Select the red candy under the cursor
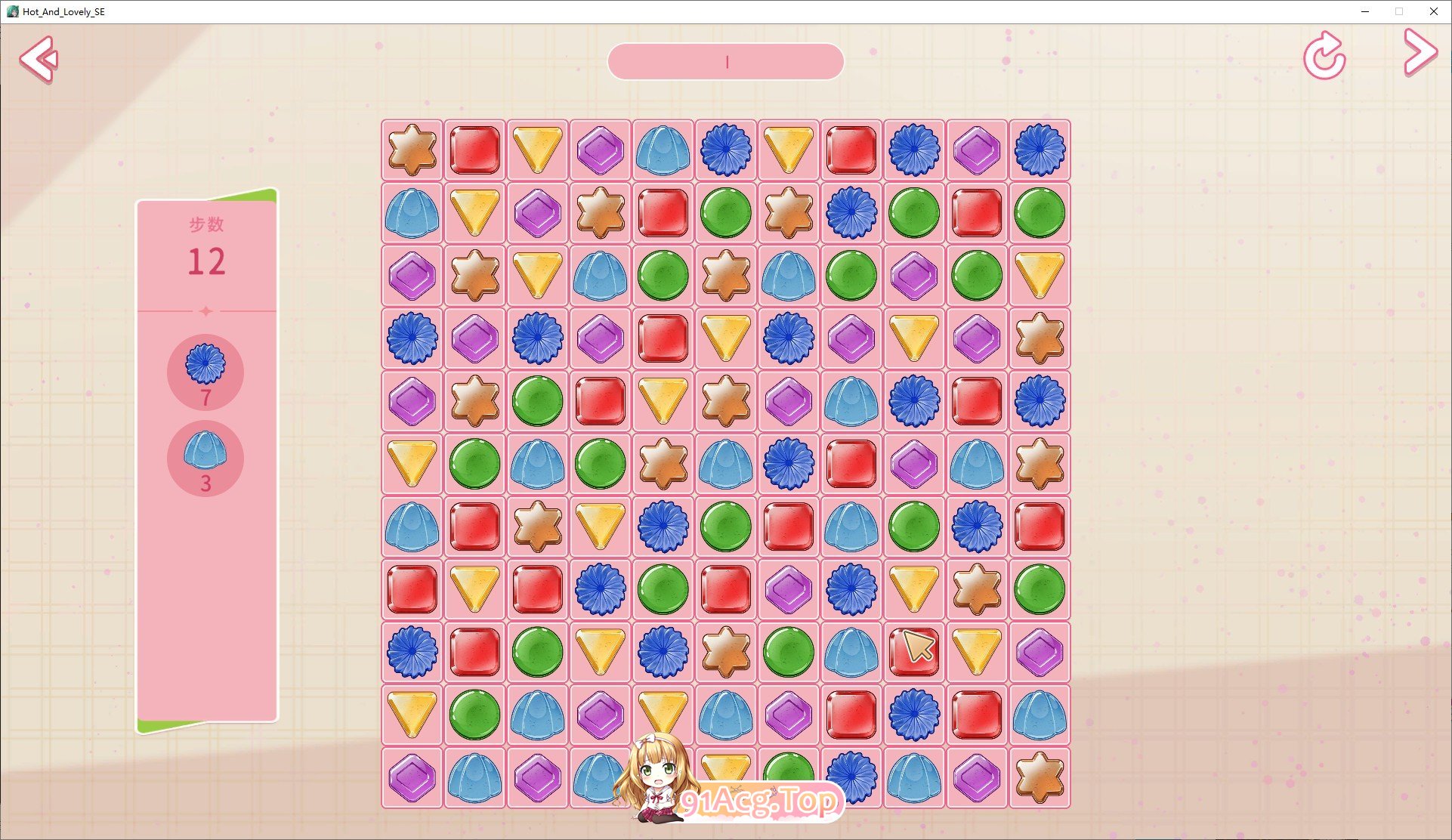Viewport: 1452px width, 840px height. coord(914,651)
